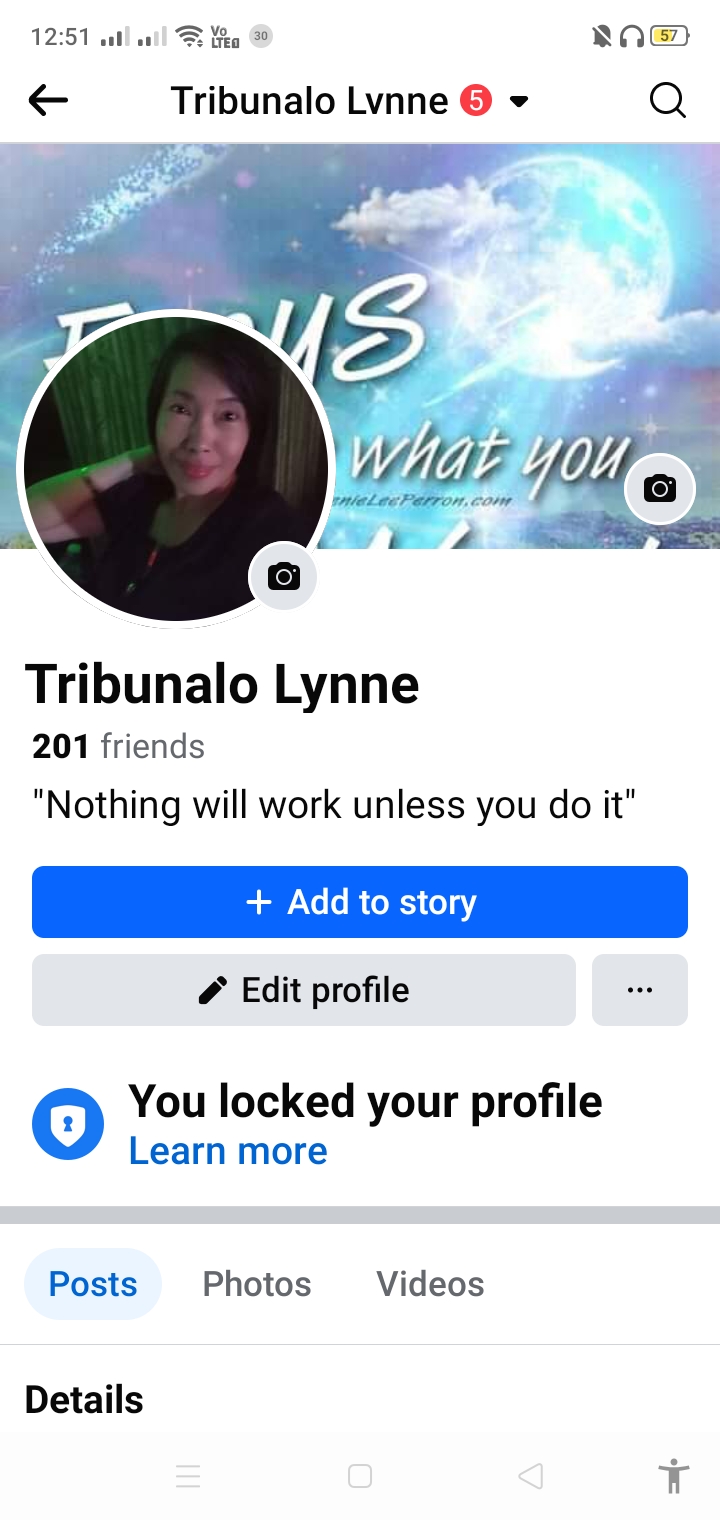Tap the Add to story button

click(360, 902)
